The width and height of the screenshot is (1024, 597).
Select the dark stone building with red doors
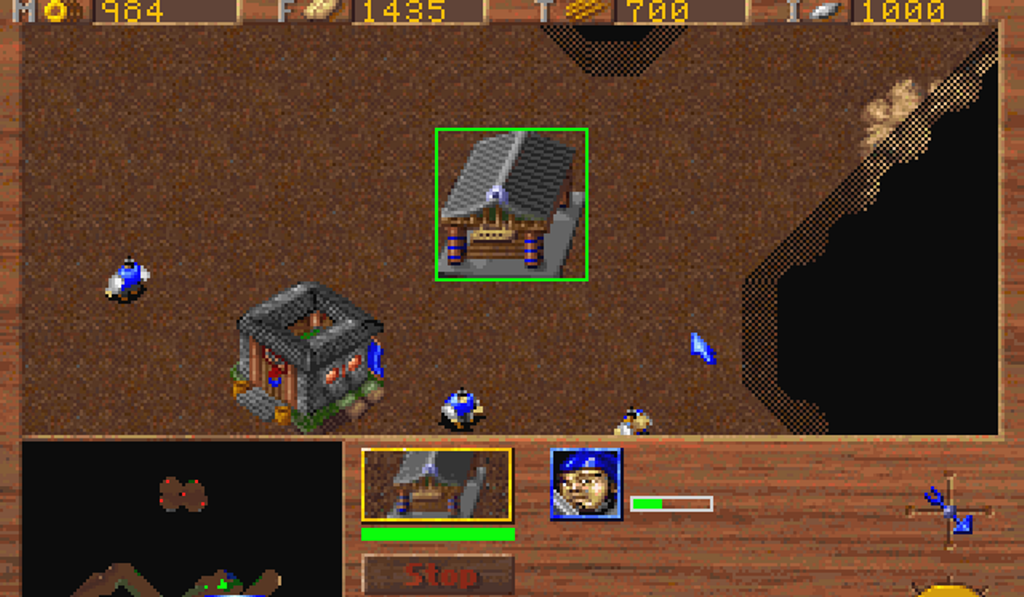point(309,355)
